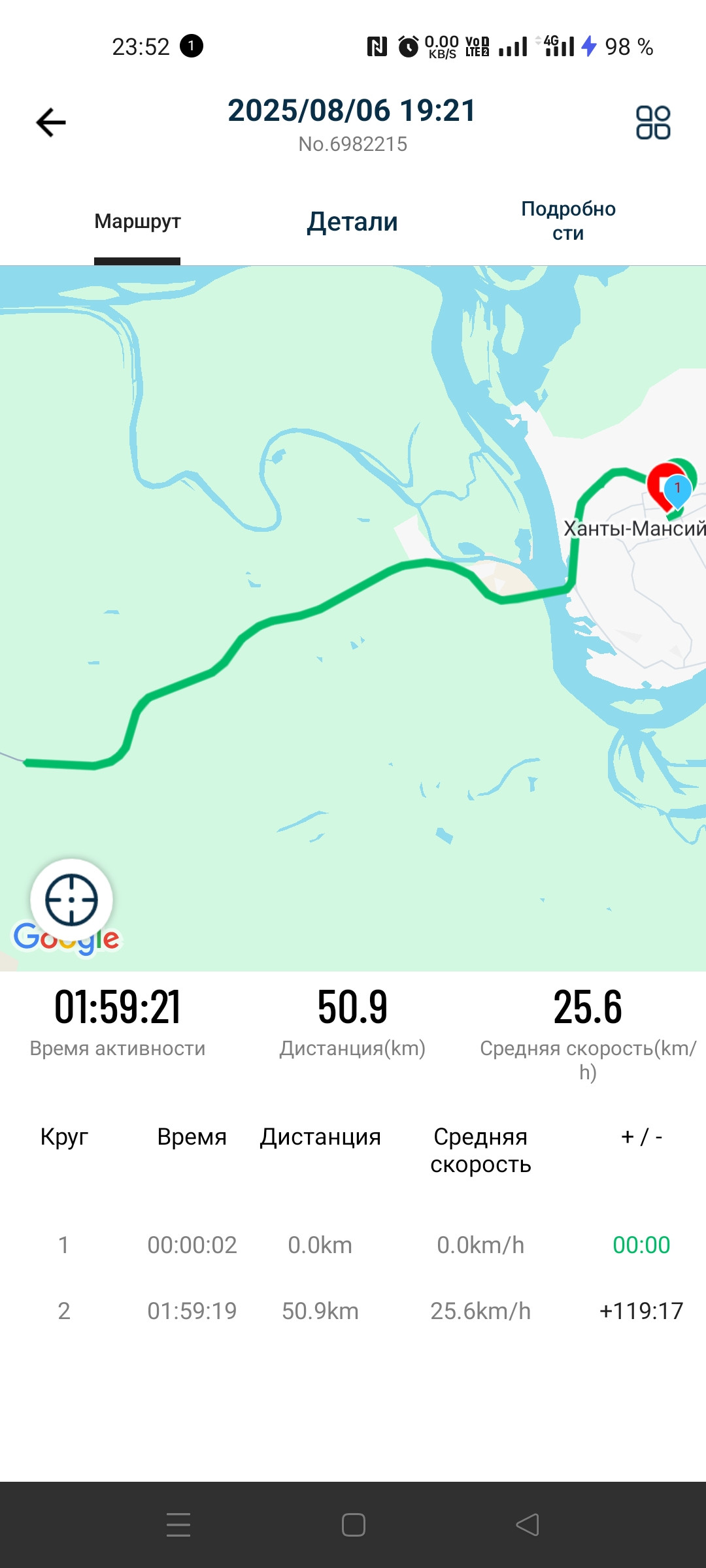This screenshot has height=1568, width=706.
Task: Go back using the top-left arrow
Action: pos(51,122)
